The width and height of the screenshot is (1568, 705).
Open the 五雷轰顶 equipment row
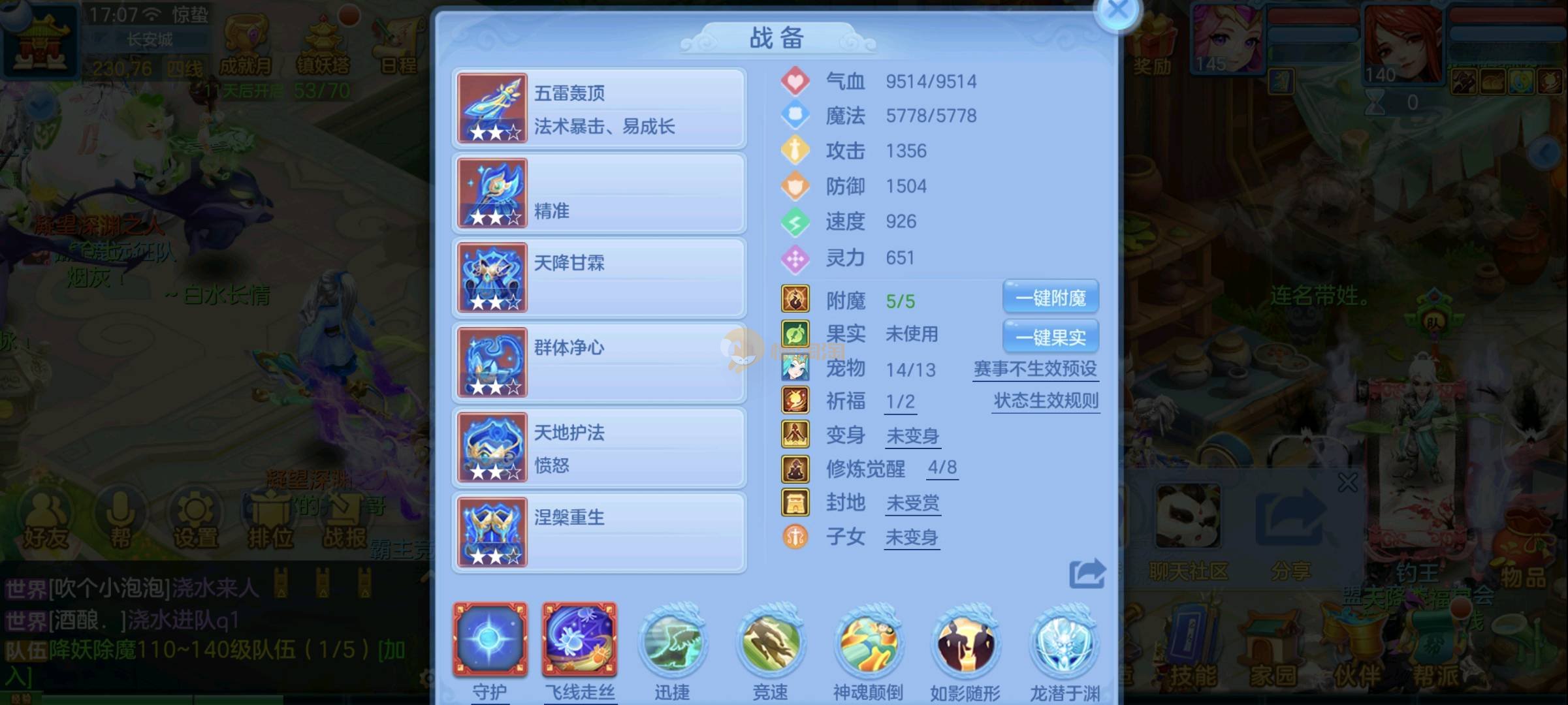[x=599, y=108]
